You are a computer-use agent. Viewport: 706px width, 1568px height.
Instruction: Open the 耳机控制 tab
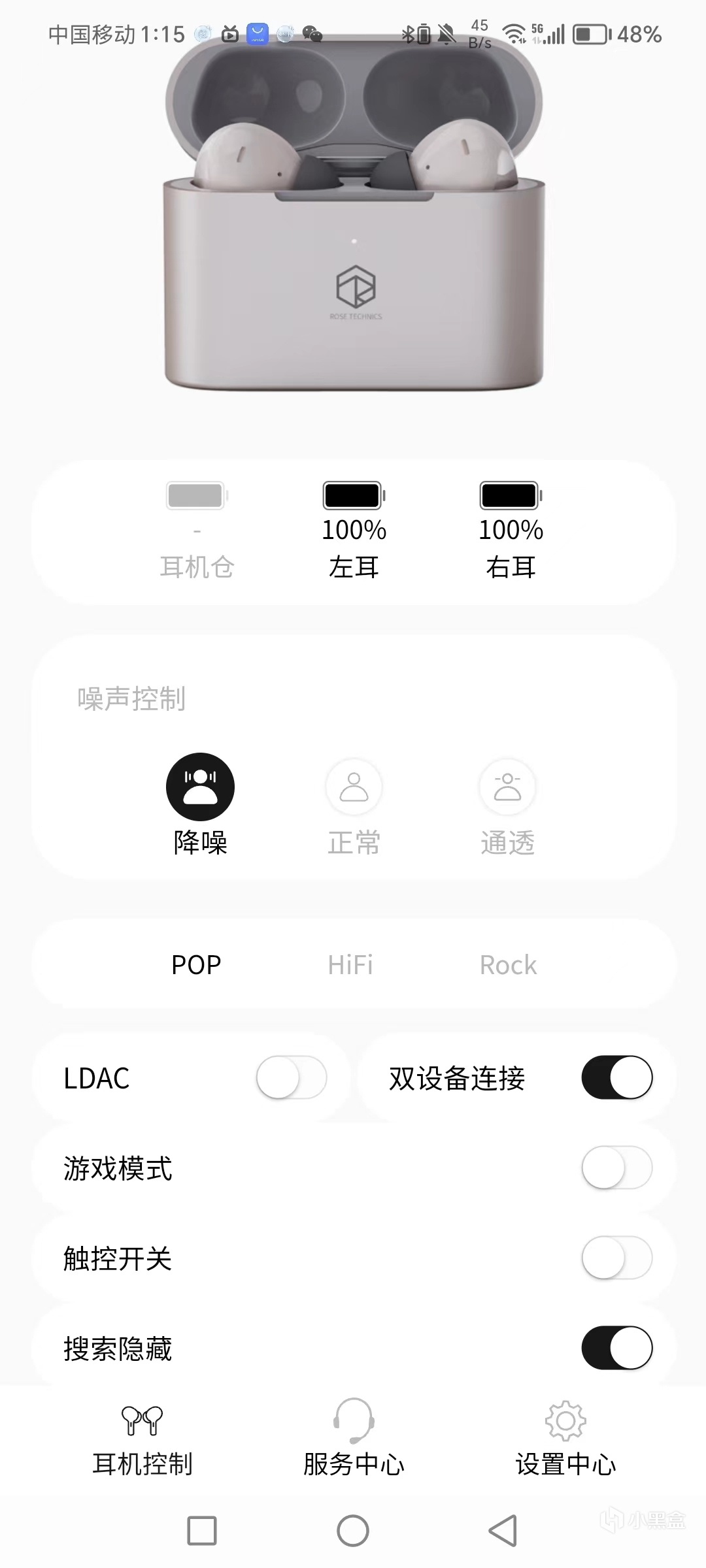143,1437
